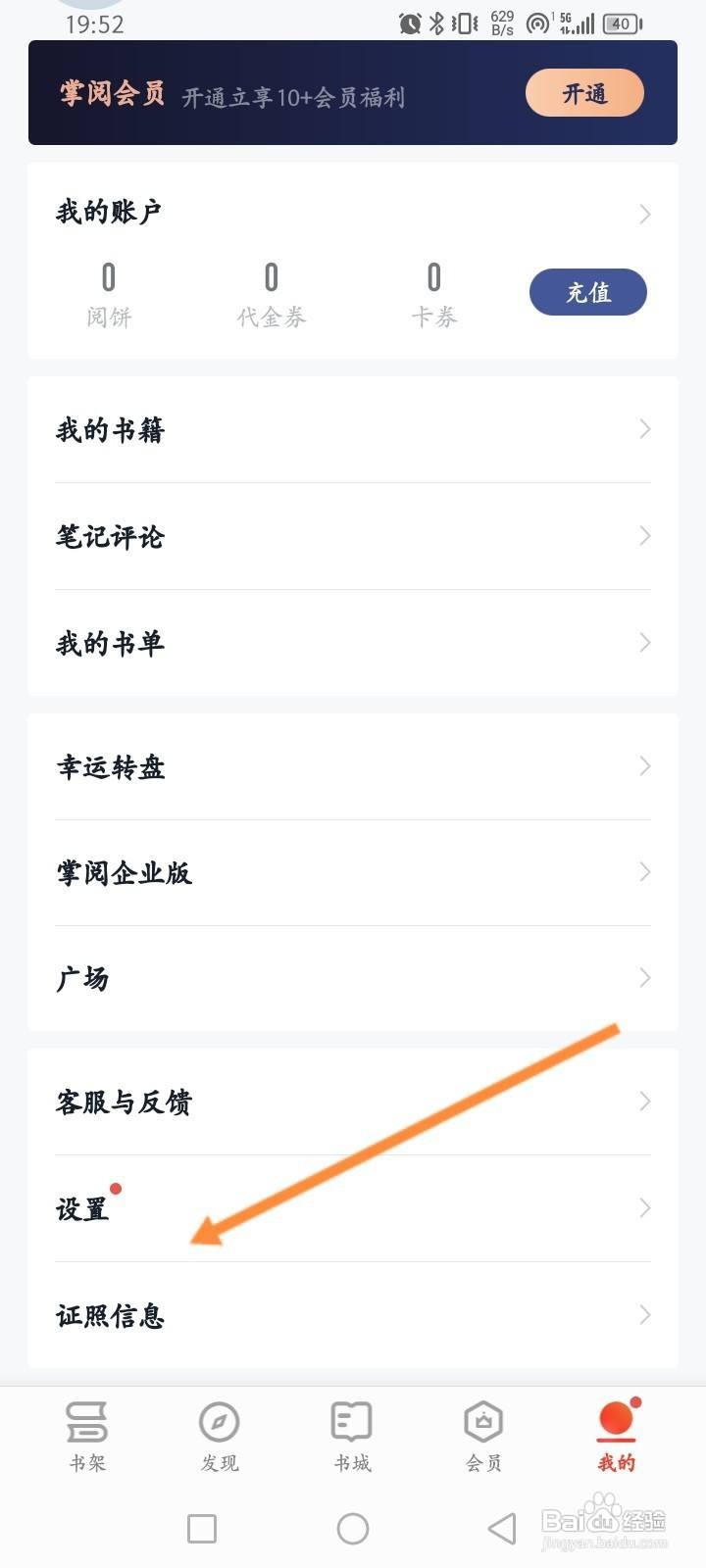
Task: Tap 设置 with the red notification dot
Action: click(83, 1208)
